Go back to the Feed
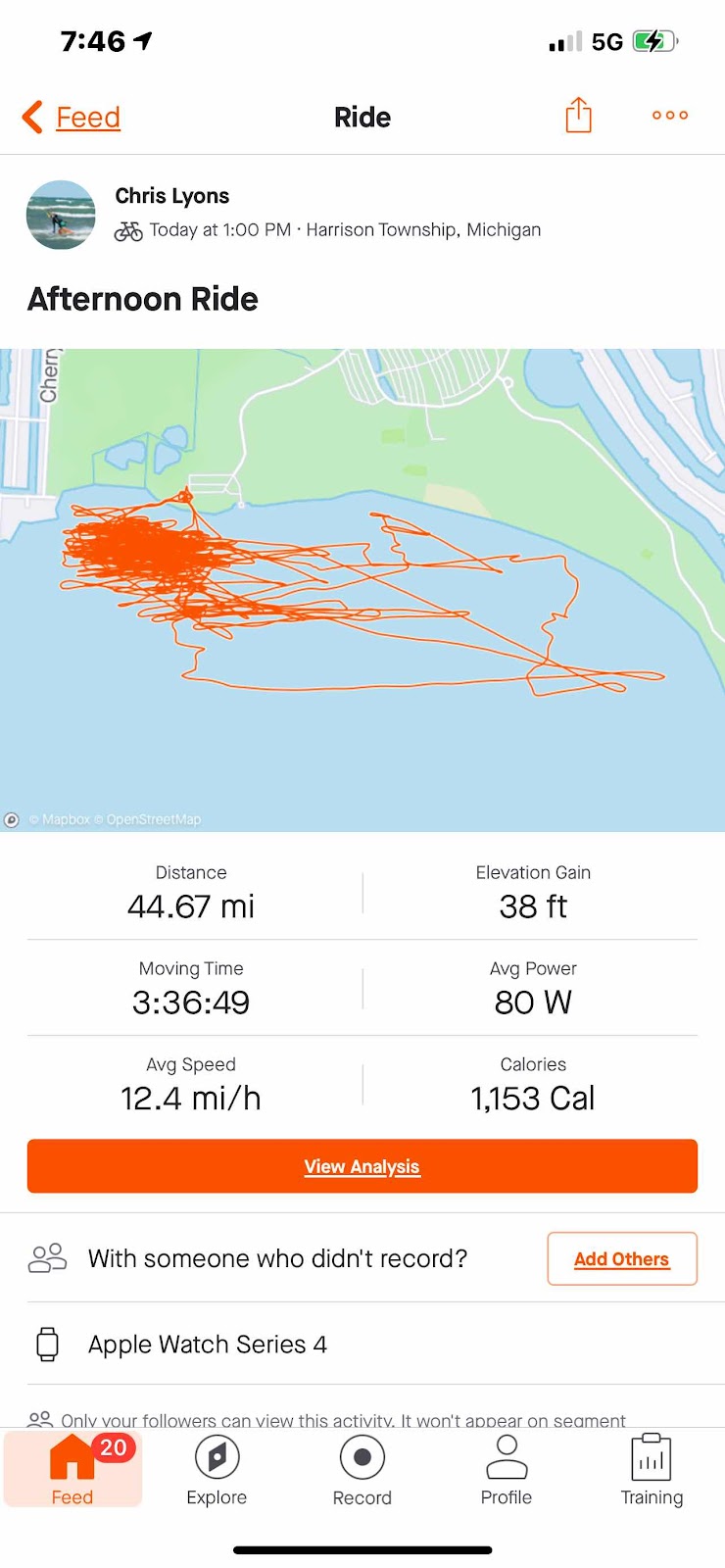Viewport: 725px width, 1568px height. (x=72, y=118)
